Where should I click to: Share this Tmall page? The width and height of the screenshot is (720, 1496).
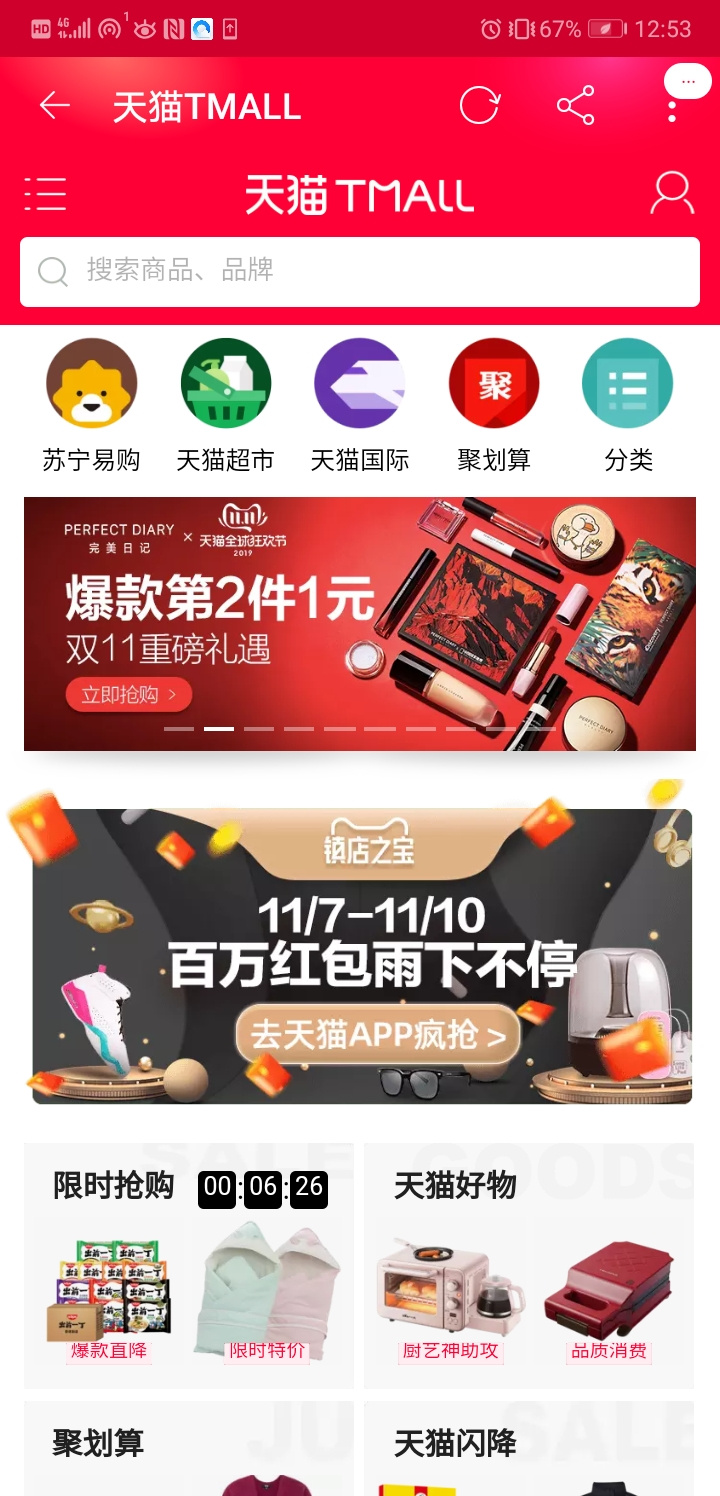[x=575, y=105]
